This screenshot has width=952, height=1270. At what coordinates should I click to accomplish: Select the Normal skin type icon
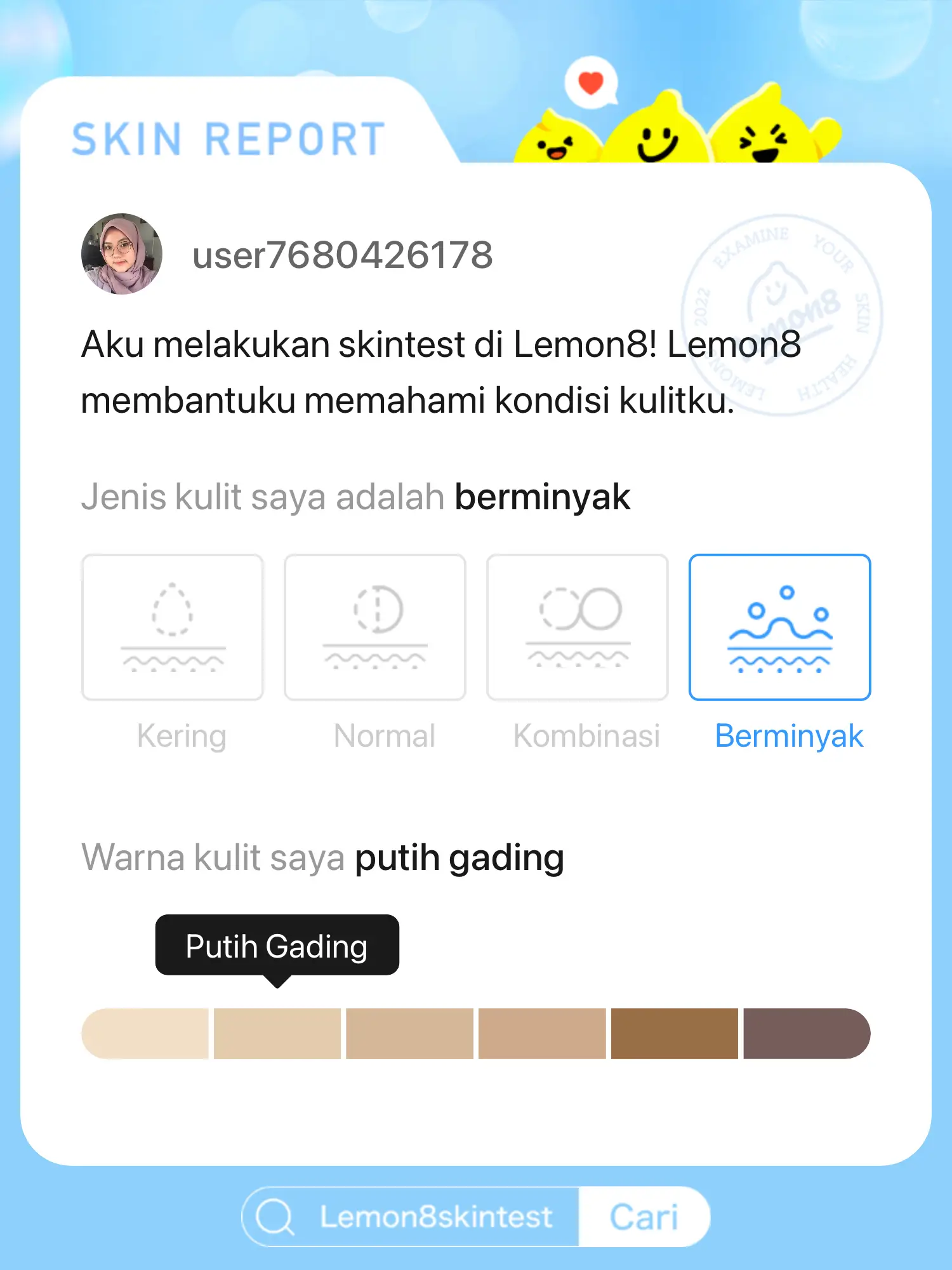coord(374,627)
